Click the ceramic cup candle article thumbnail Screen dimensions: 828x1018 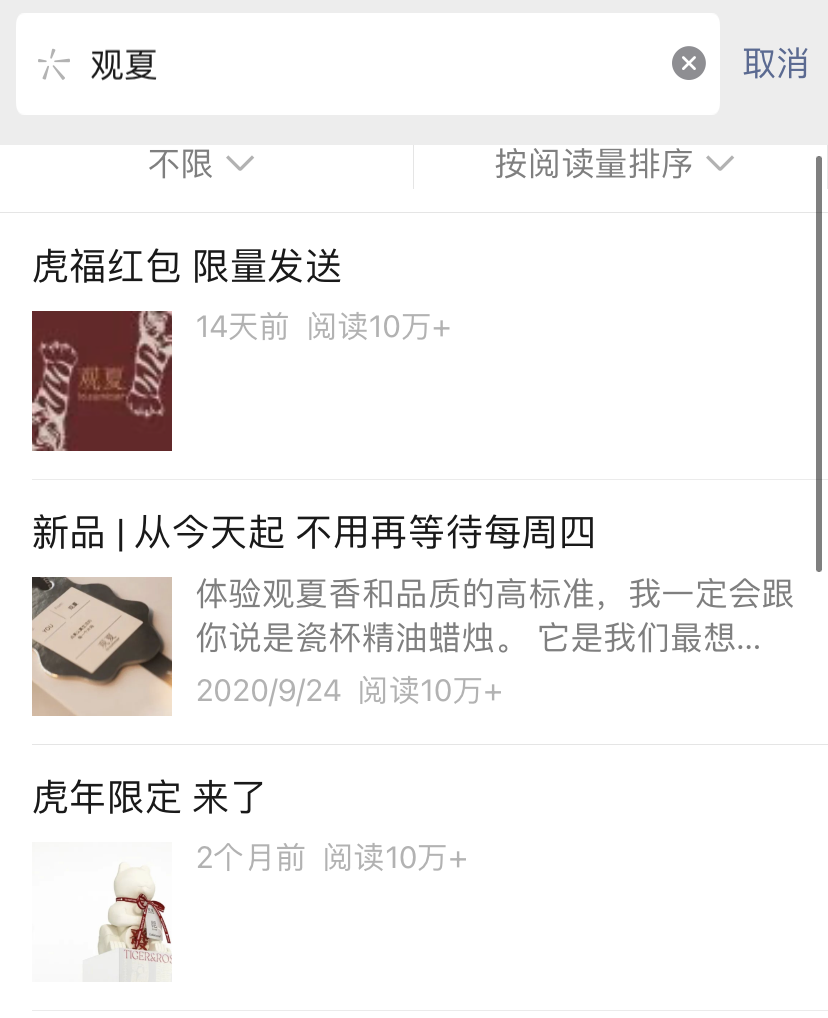[101, 646]
